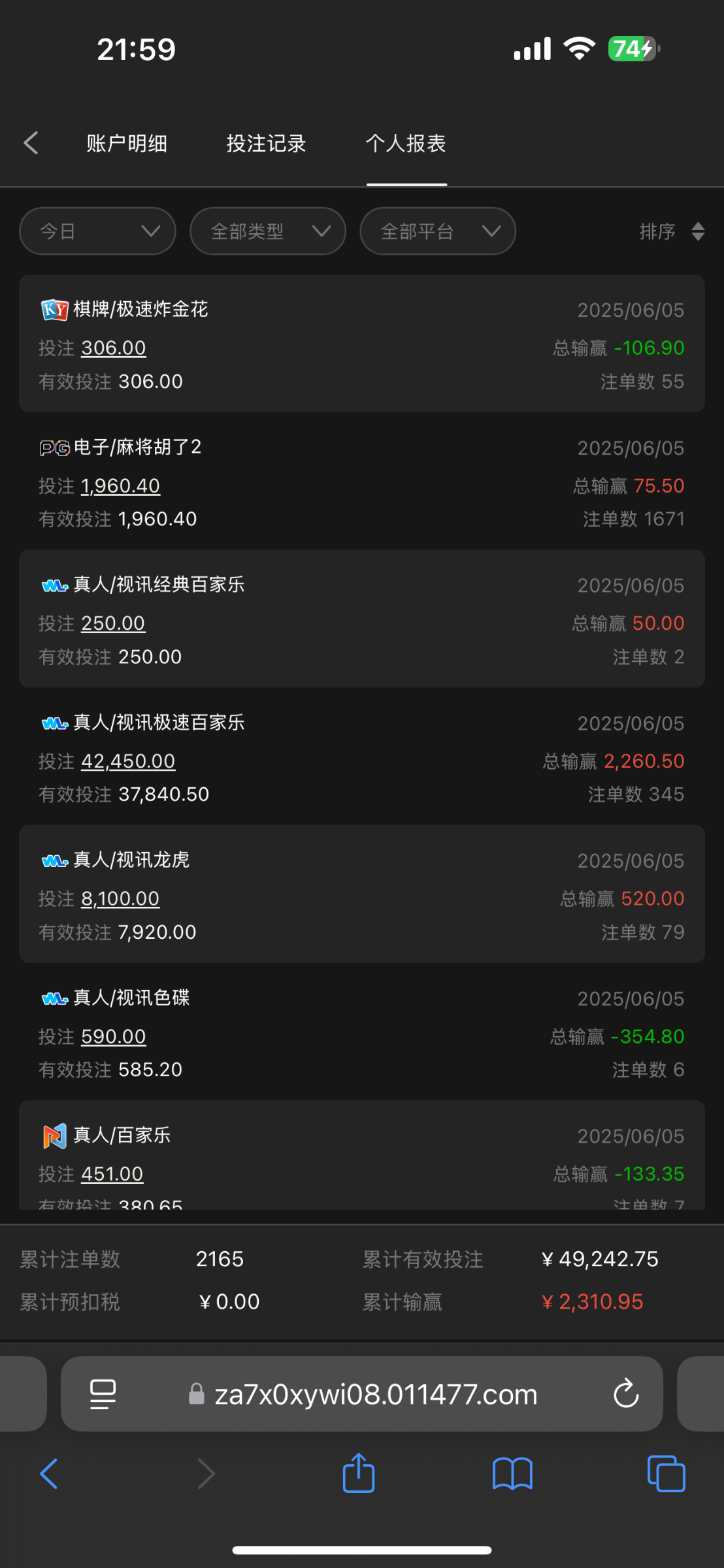Open bet amount 590.00 for 视讯色碟
Viewport: 724px width, 1568px height.
[x=114, y=1037]
